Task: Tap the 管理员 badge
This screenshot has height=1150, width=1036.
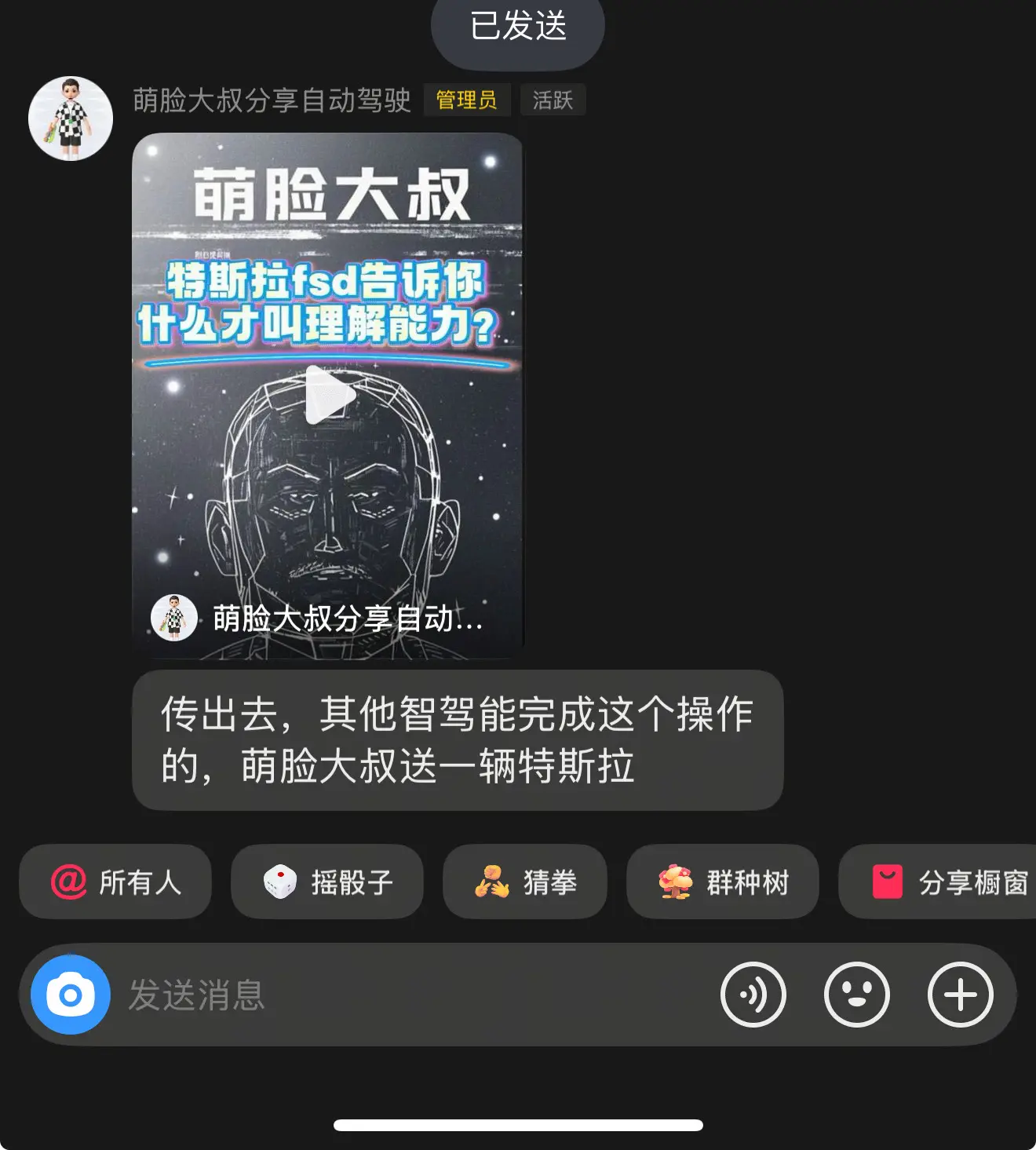Action: [466, 100]
